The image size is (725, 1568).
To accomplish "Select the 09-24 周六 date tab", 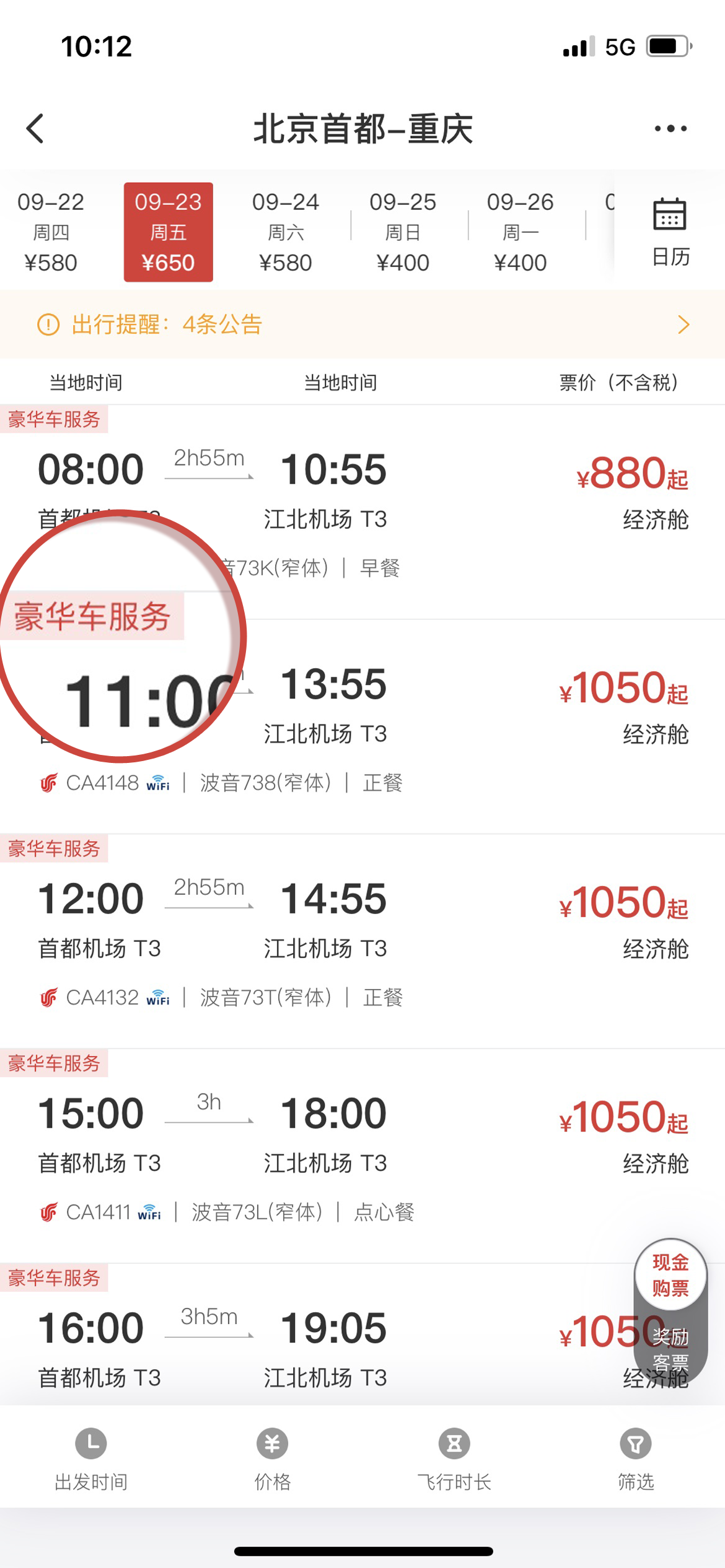I will tap(286, 232).
